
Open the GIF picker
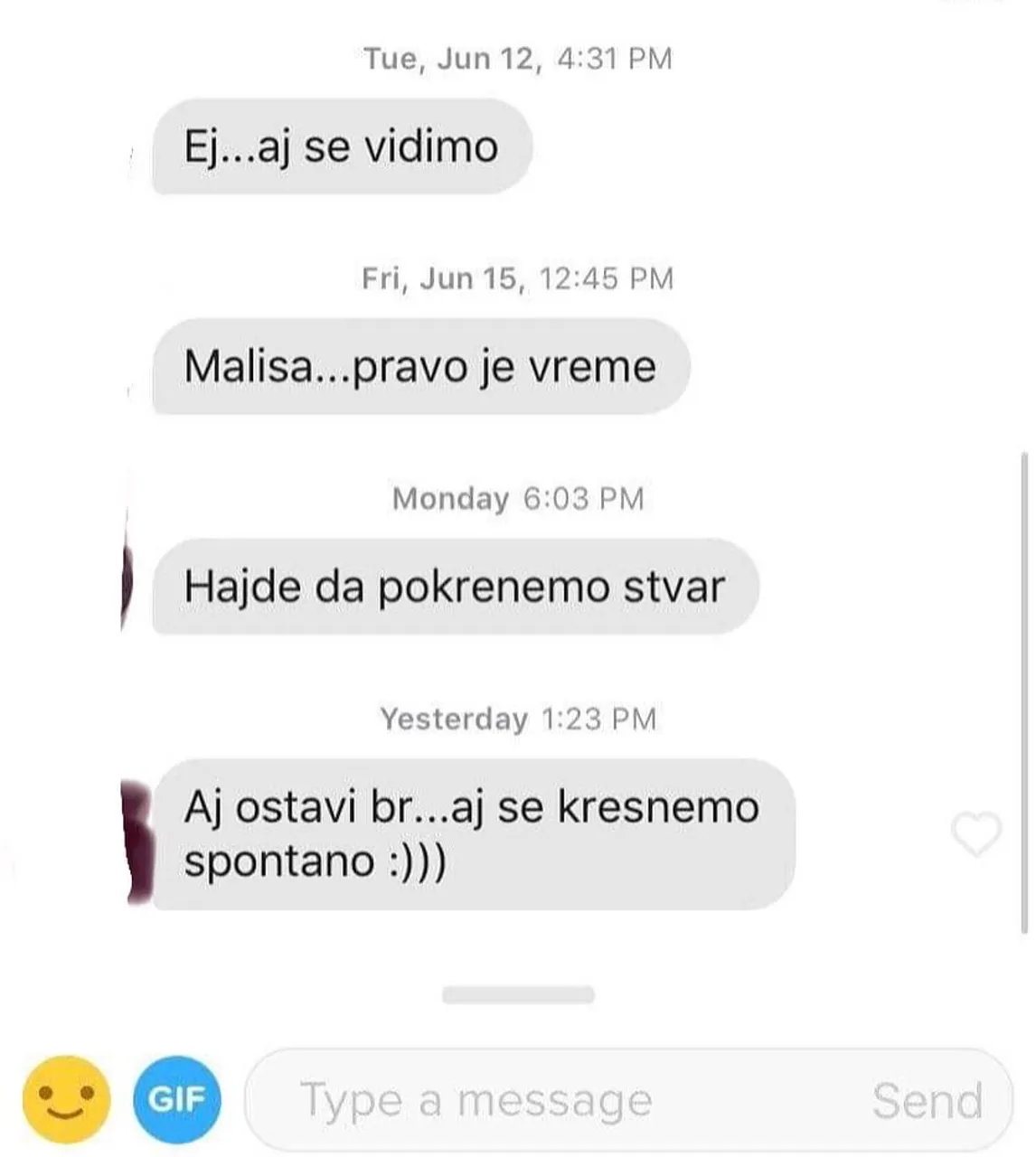pos(177,1099)
